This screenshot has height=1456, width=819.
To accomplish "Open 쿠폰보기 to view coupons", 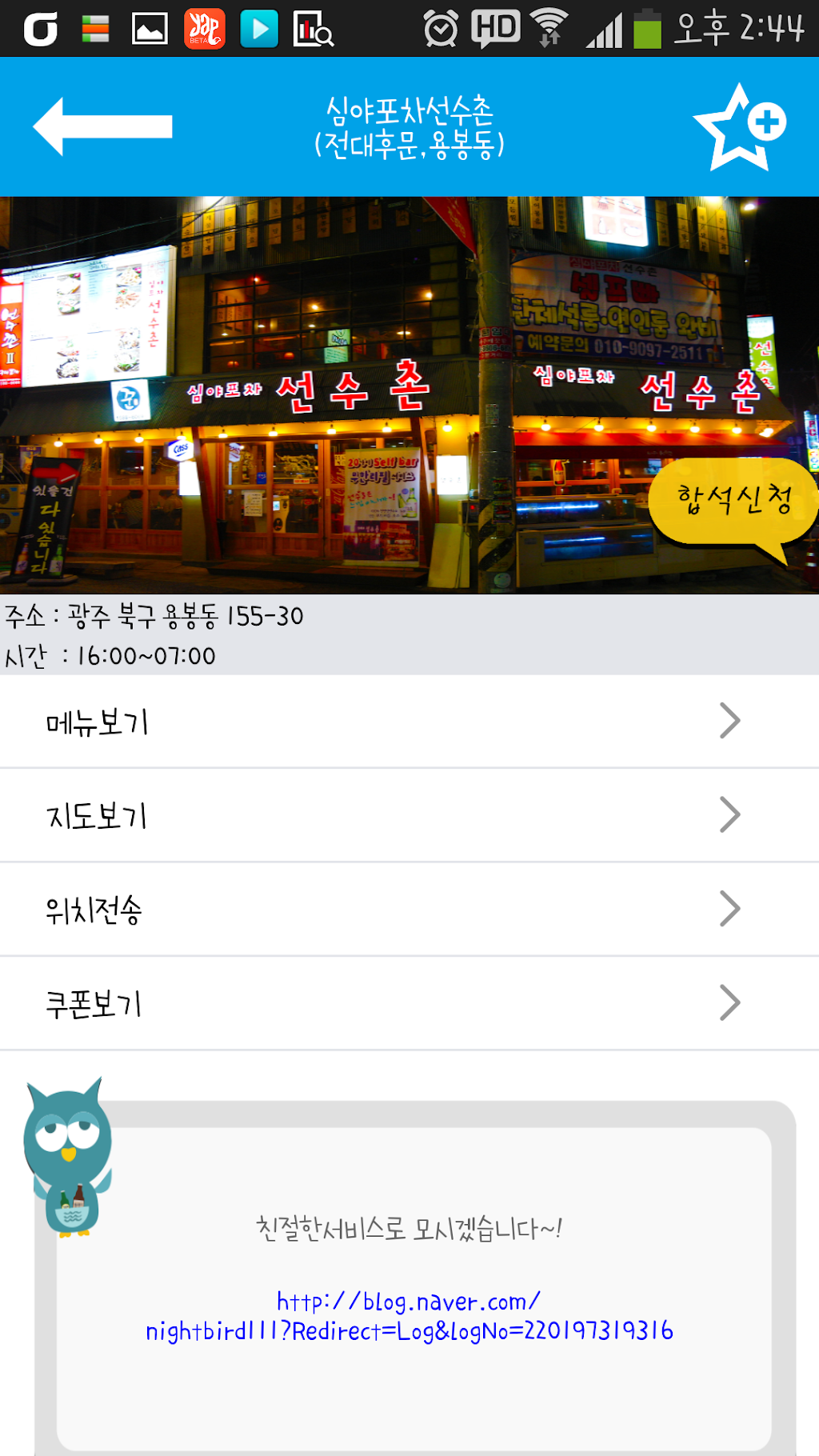I will point(409,1003).
